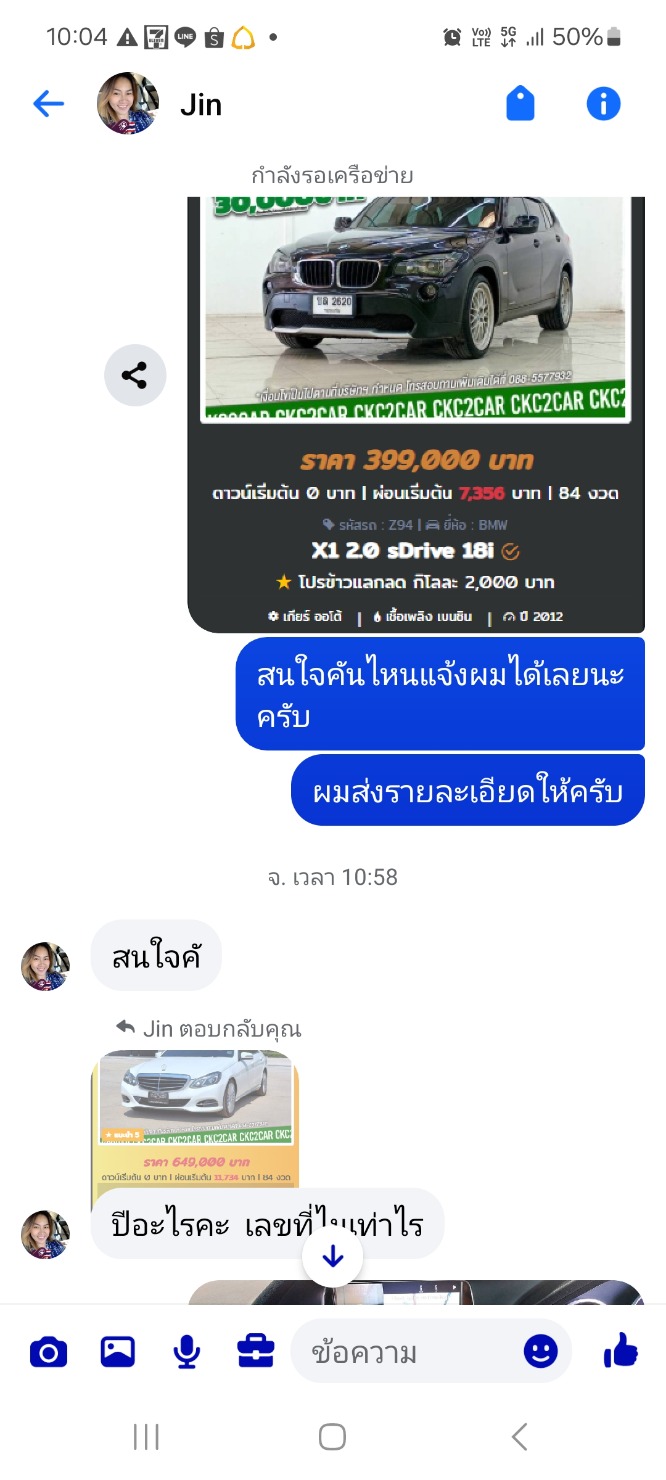Viewport: 666px width, 1480px height.
Task: Jump to latest messages with down arrow
Action: (333, 1257)
